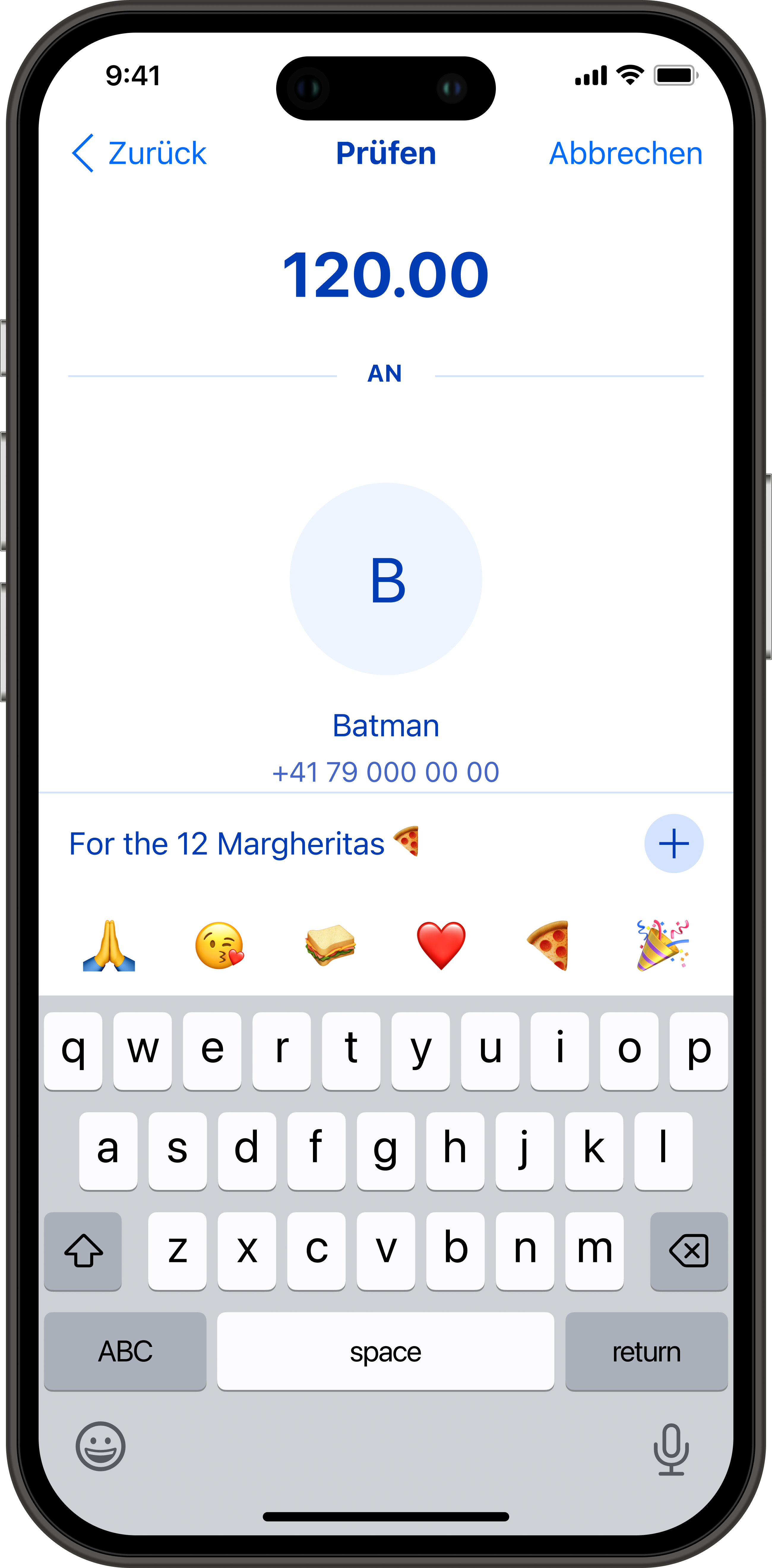Go back via the Zurück button
Image resolution: width=772 pixels, height=1568 pixels.
140,153
